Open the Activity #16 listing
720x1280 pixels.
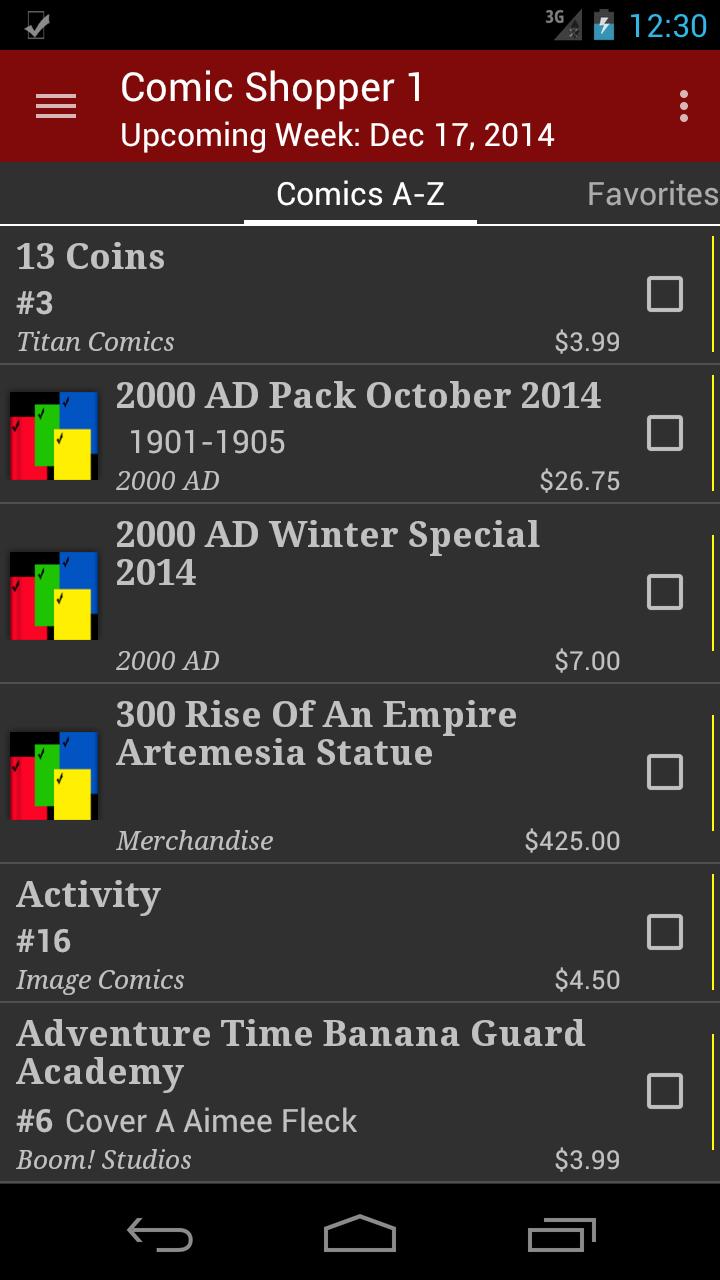click(318, 933)
